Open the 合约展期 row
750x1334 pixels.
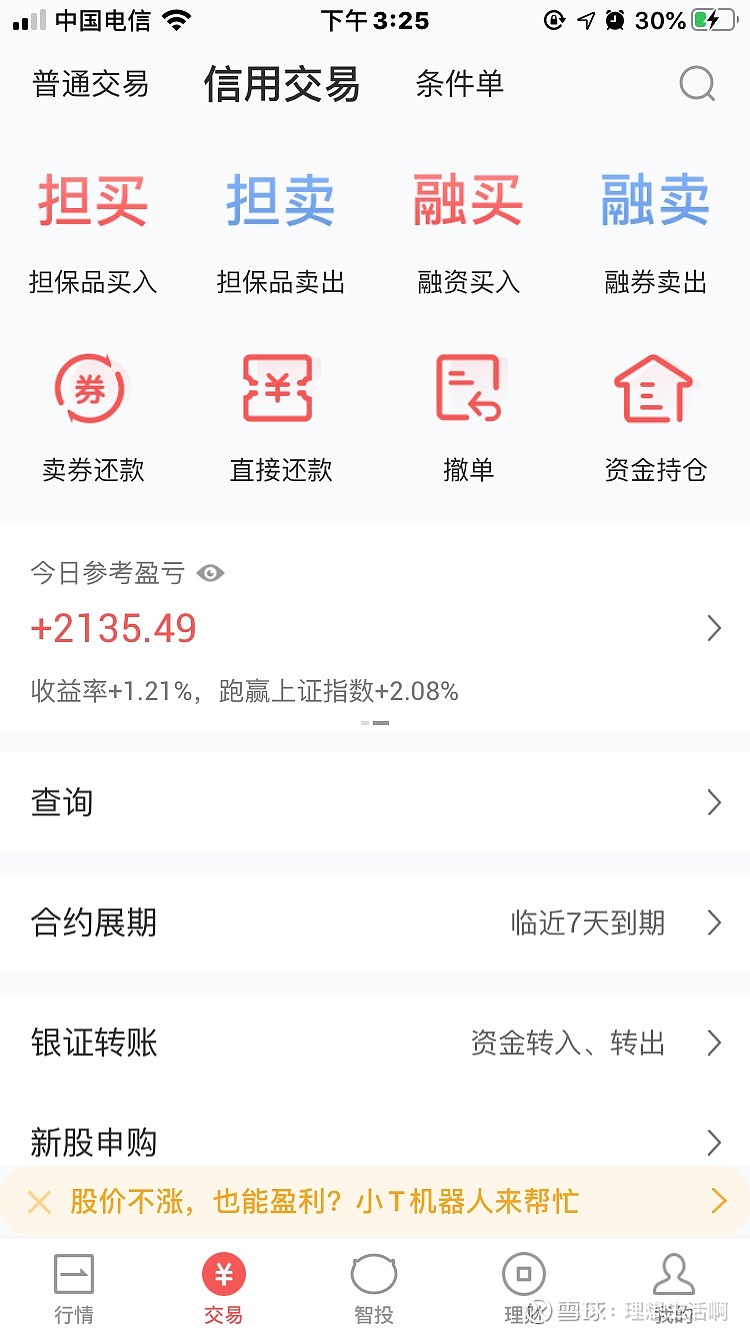[375, 922]
